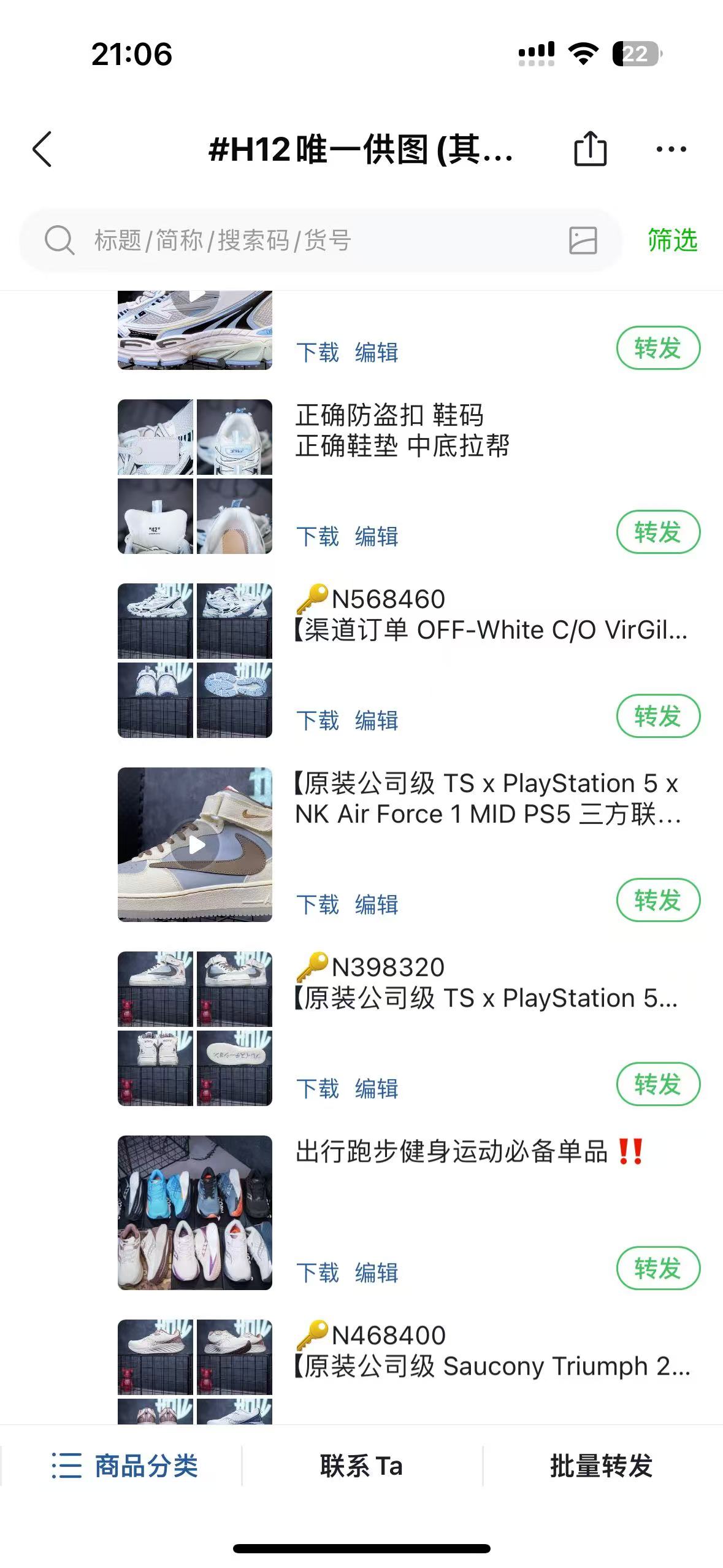Tap 转发 on the NK Air Force 1 MID video post
The width and height of the screenshot is (723, 1568).
[x=658, y=900]
